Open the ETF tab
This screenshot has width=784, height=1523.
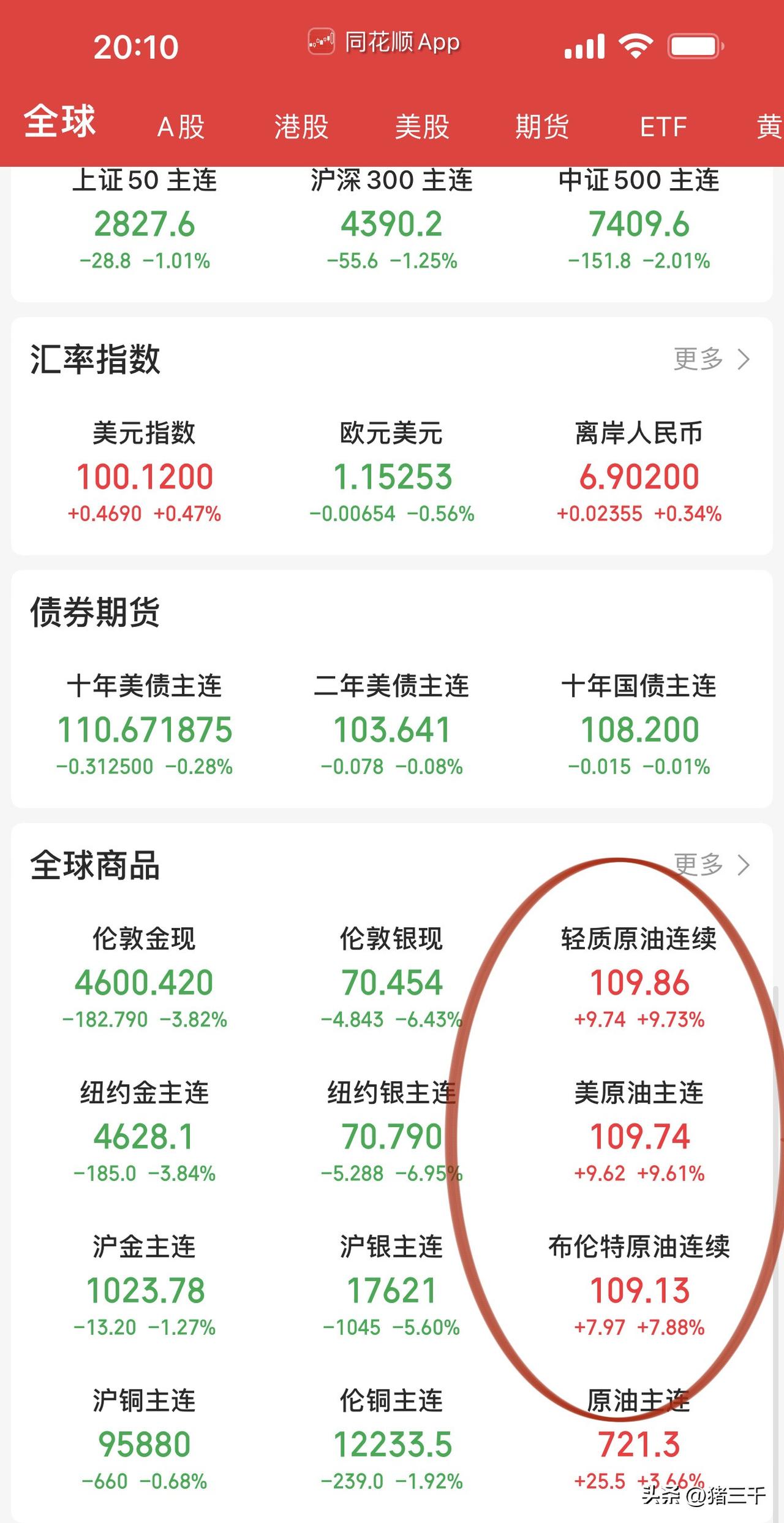[x=663, y=127]
